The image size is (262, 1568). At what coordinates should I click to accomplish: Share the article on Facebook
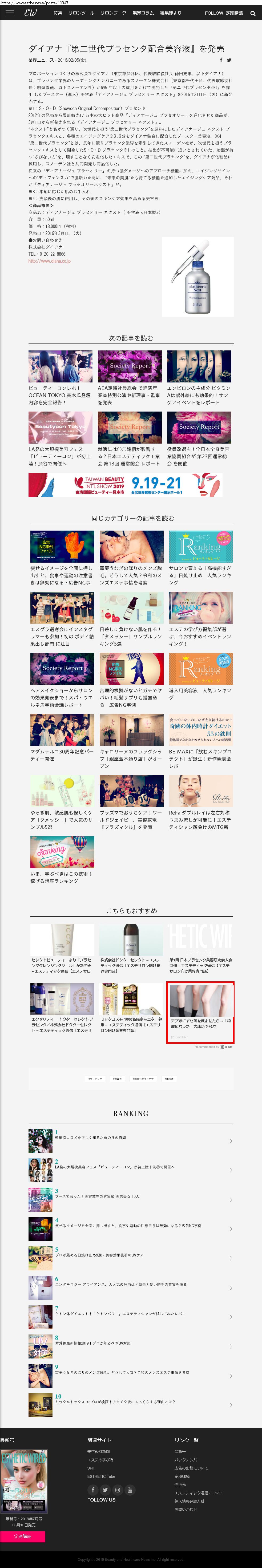[x=221, y=60]
